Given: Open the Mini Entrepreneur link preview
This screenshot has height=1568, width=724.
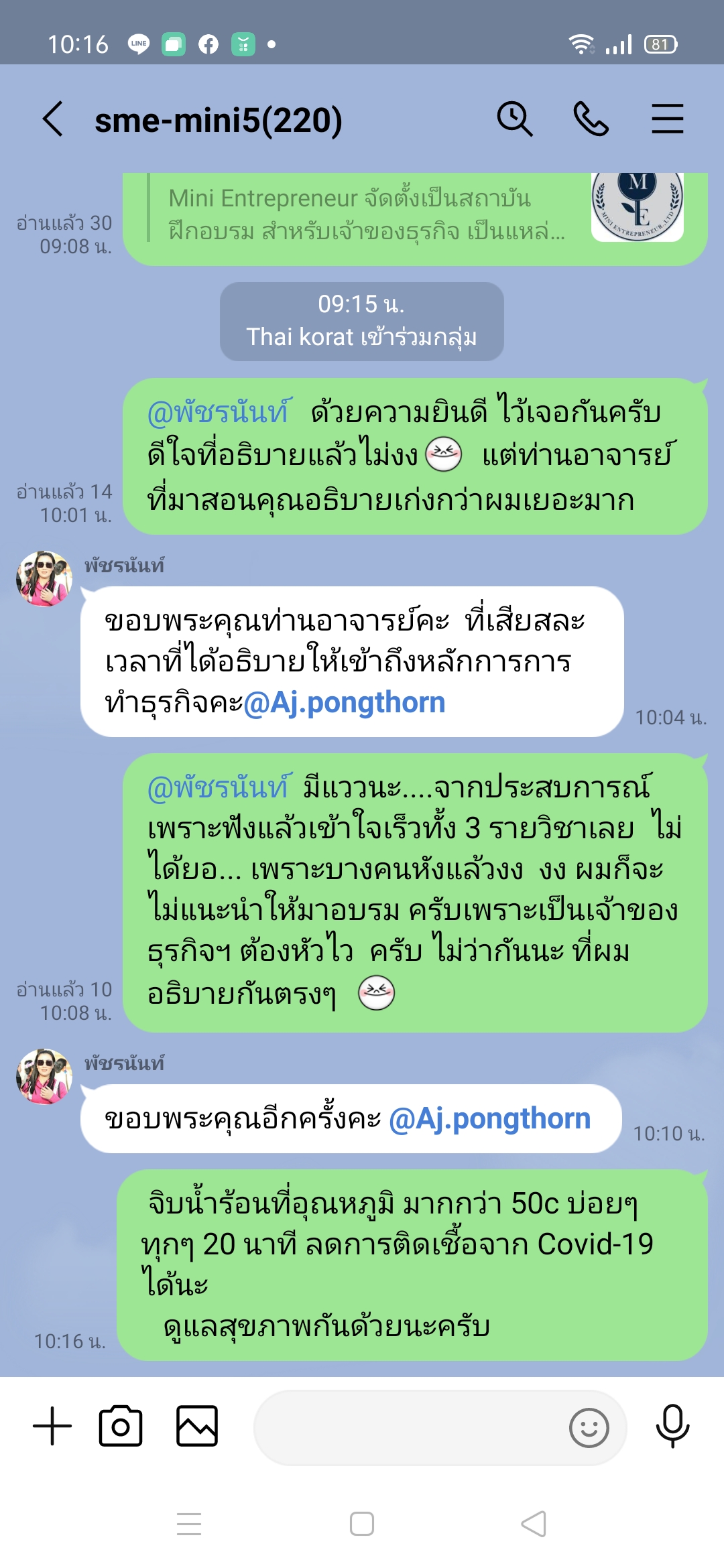Looking at the screenshot, I should click(414, 216).
